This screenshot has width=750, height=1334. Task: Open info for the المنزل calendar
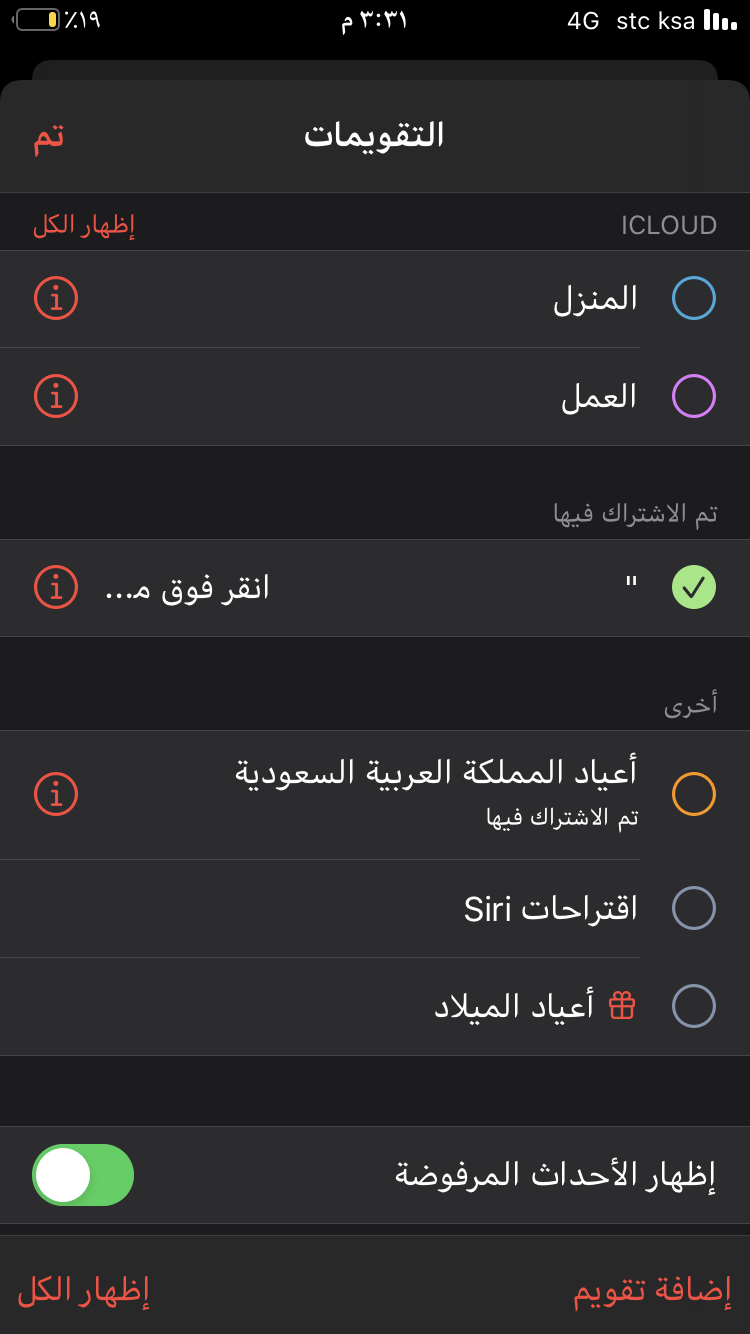(56, 298)
